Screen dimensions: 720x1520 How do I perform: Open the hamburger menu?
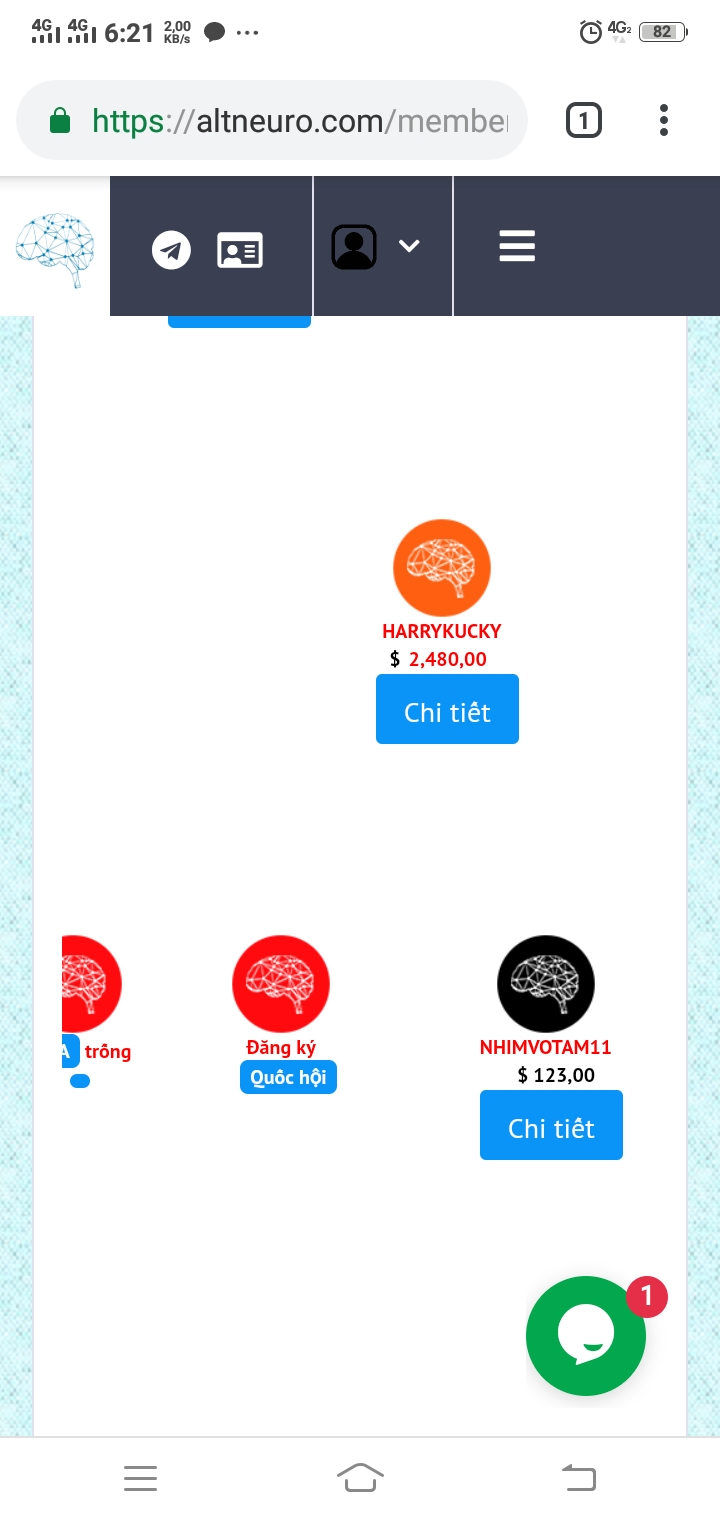click(x=517, y=246)
